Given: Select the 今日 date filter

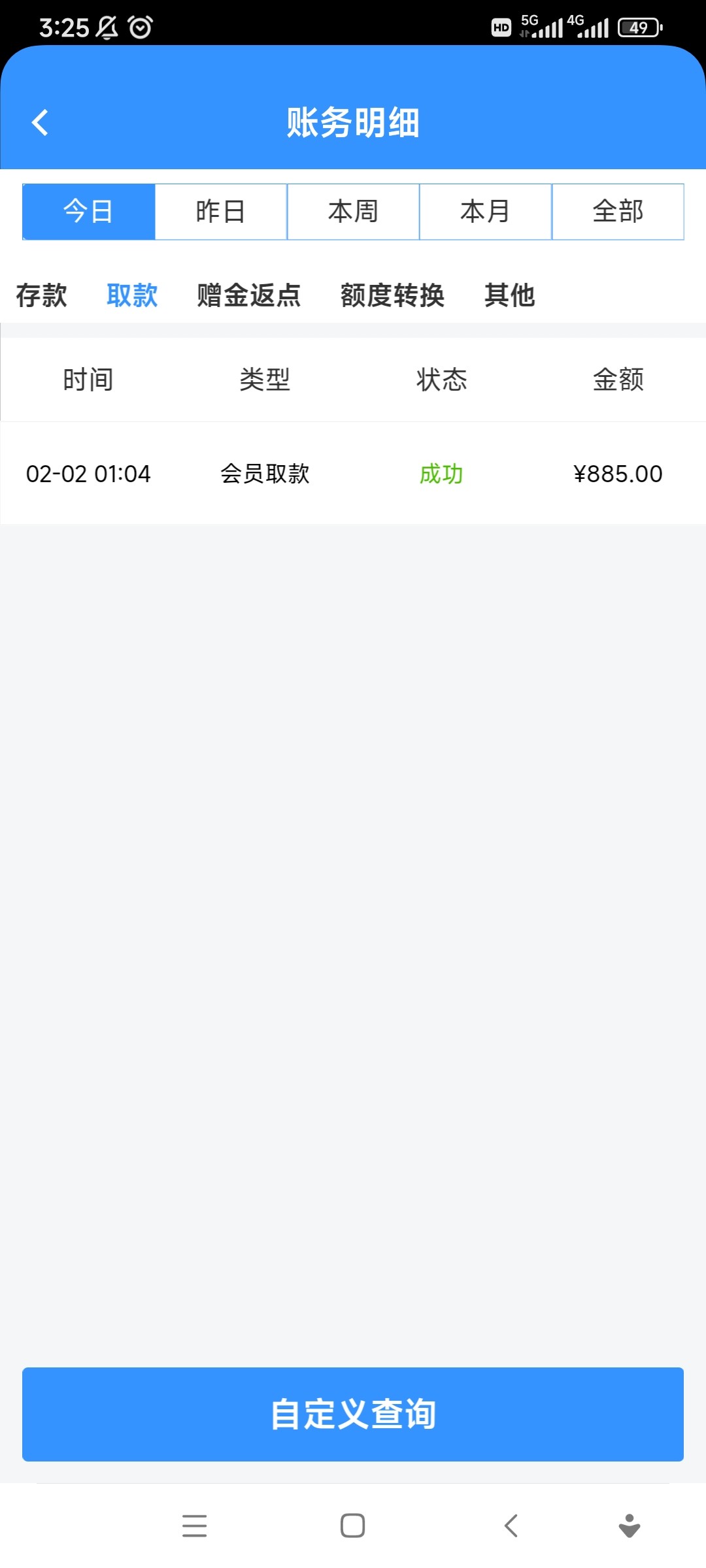Looking at the screenshot, I should coord(88,210).
